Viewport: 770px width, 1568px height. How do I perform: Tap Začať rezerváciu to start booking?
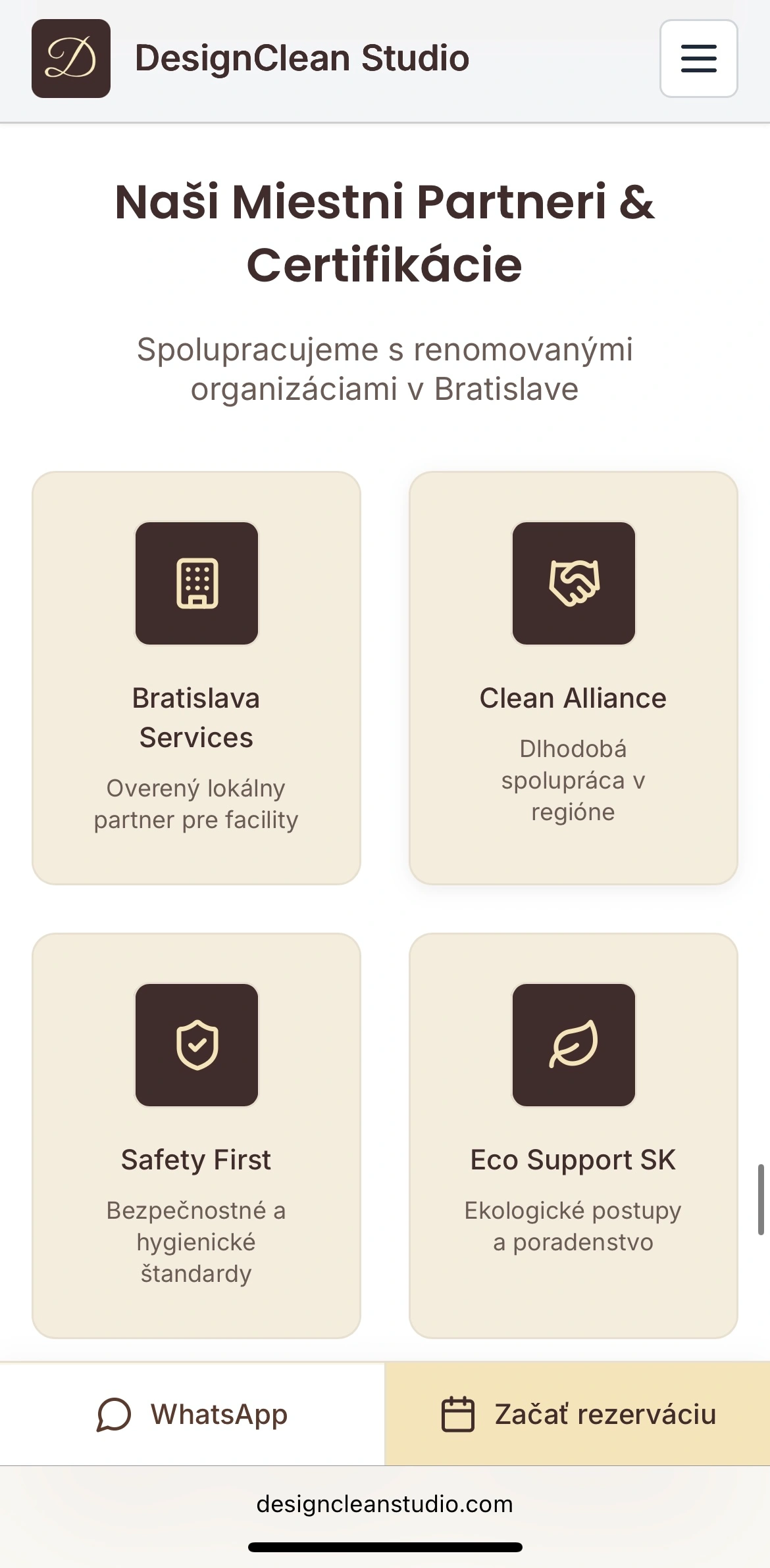(577, 1414)
